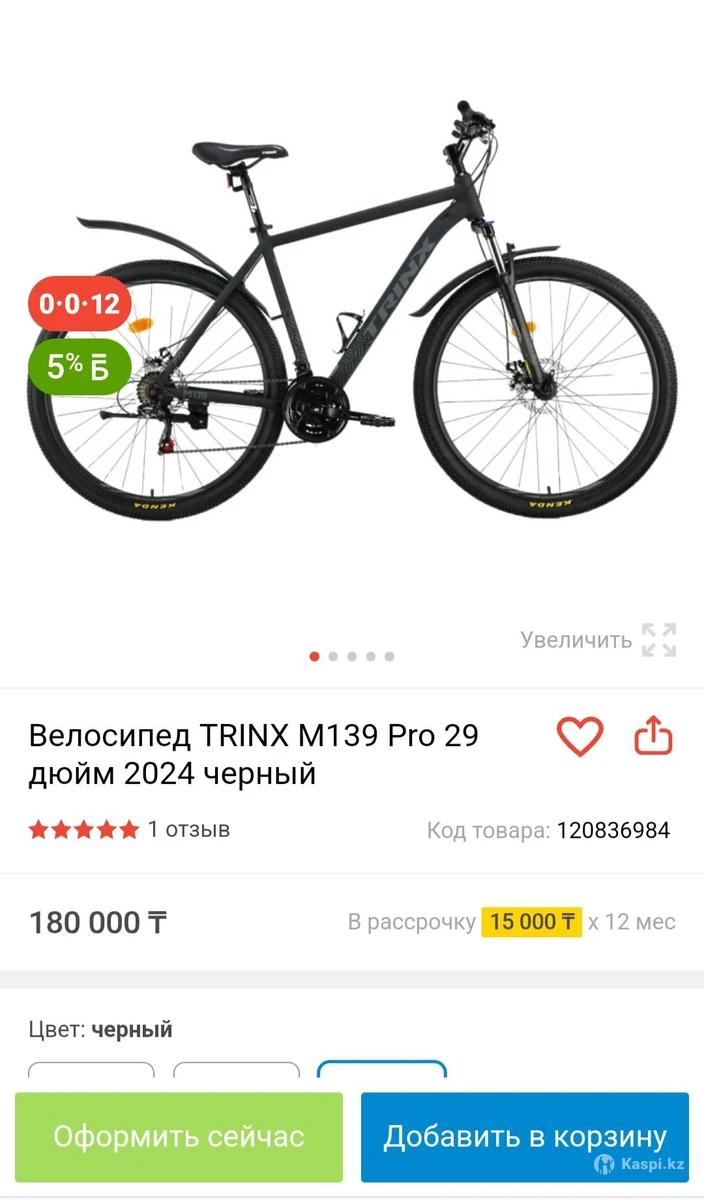The height and width of the screenshot is (1200, 704).
Task: Open the 1 отзыв reviews link
Action: tap(188, 829)
